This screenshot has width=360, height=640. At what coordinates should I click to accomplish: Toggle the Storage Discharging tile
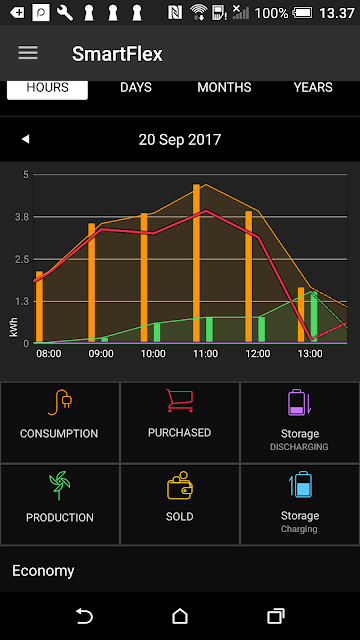(x=300, y=422)
